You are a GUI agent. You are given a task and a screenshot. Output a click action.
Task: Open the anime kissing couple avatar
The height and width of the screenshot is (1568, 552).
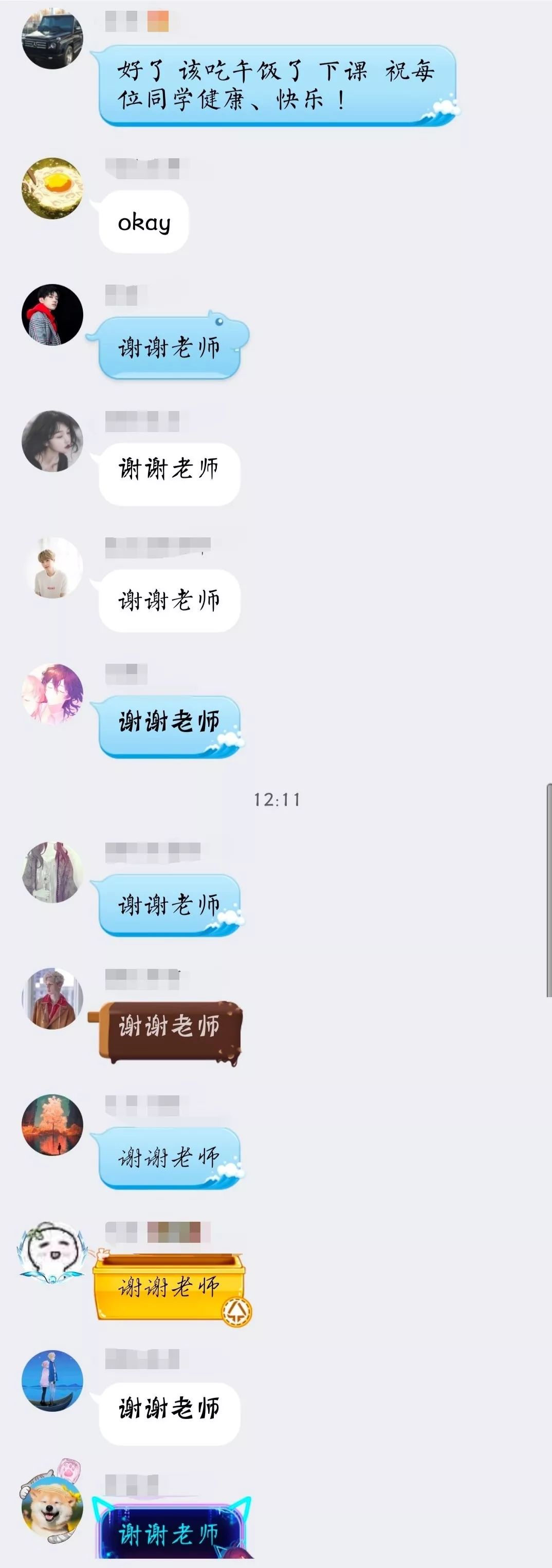click(x=52, y=694)
